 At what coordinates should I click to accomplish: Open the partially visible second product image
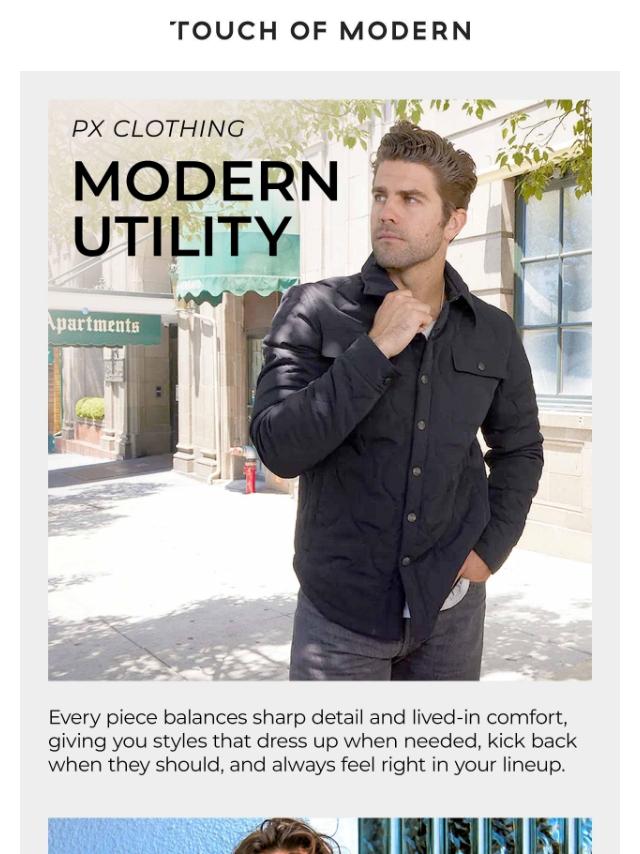(320, 836)
